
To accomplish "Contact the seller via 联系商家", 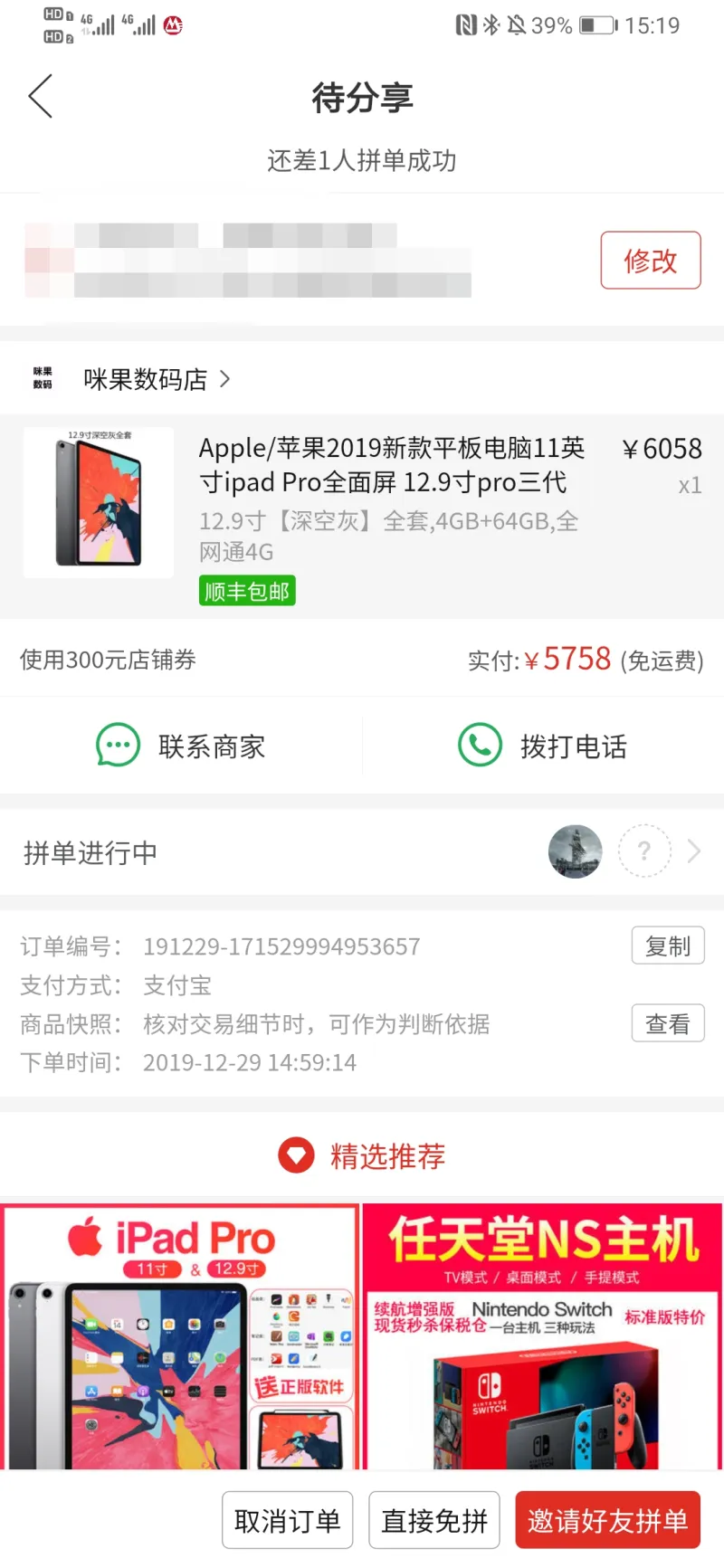I will click(181, 746).
